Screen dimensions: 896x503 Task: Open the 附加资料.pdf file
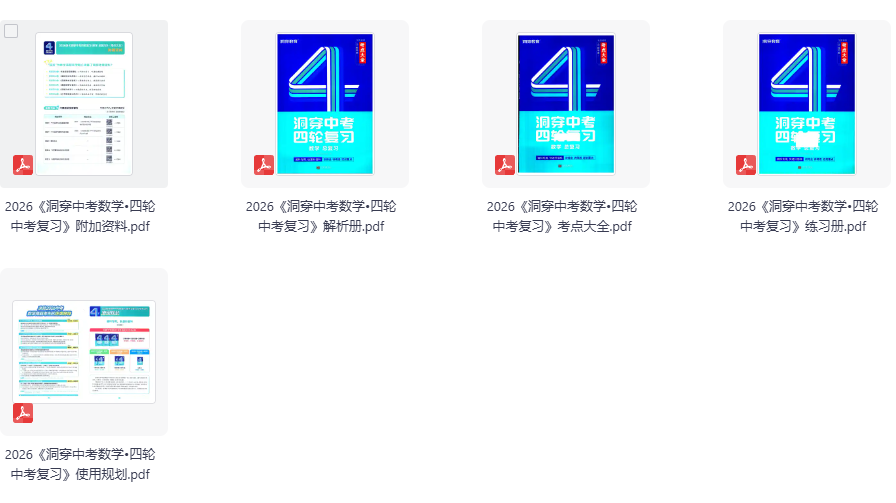pos(84,104)
